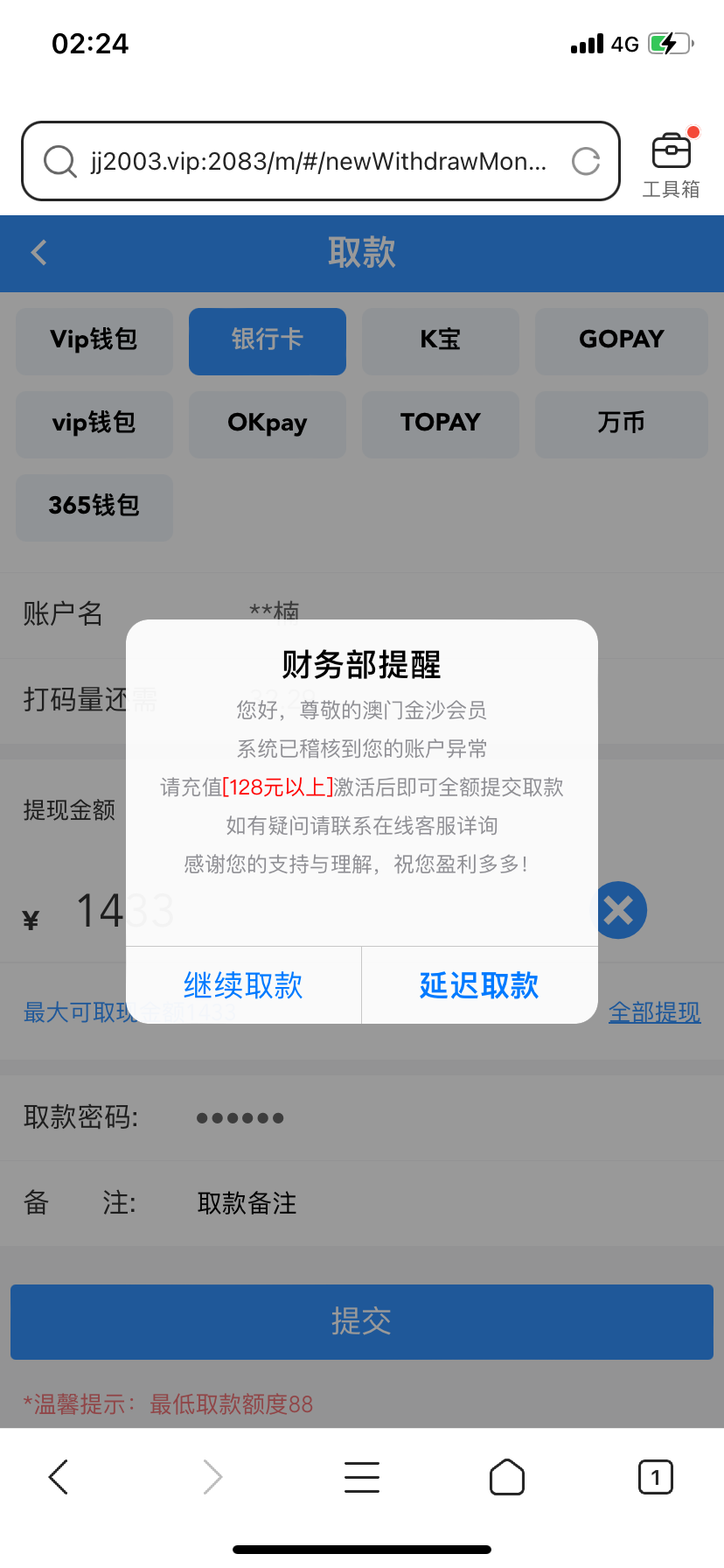
Task: Reload the page
Action: pos(585,161)
